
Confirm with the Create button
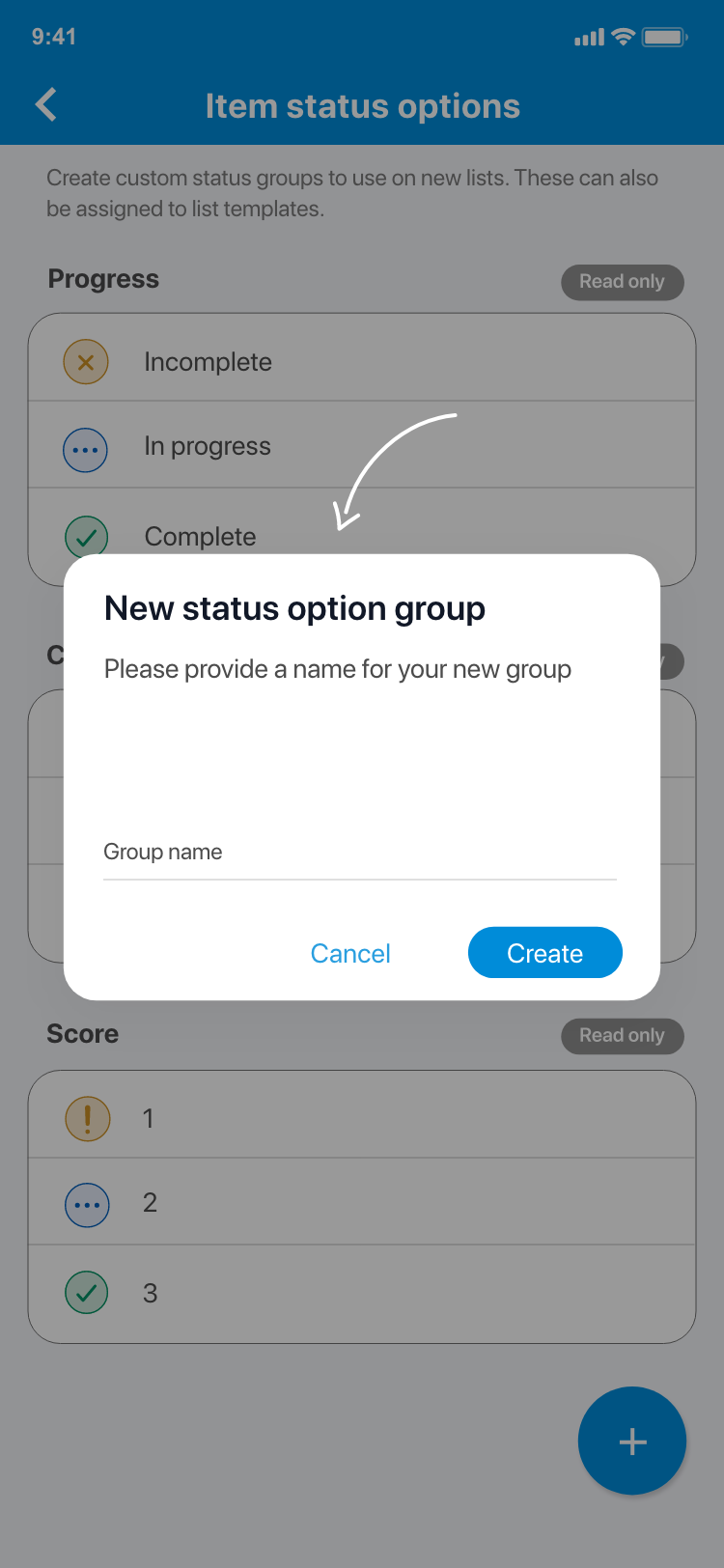(544, 953)
